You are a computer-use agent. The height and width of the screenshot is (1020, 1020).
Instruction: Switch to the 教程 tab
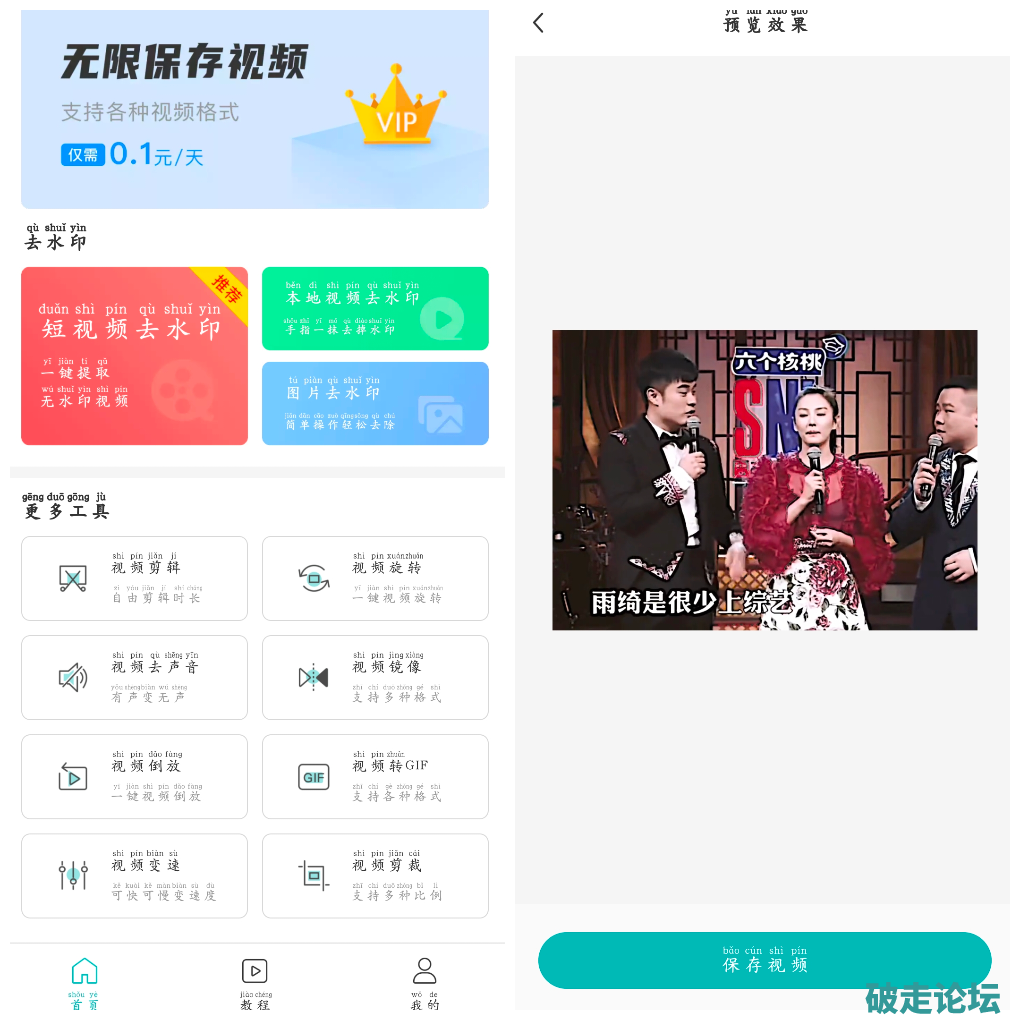point(255,983)
